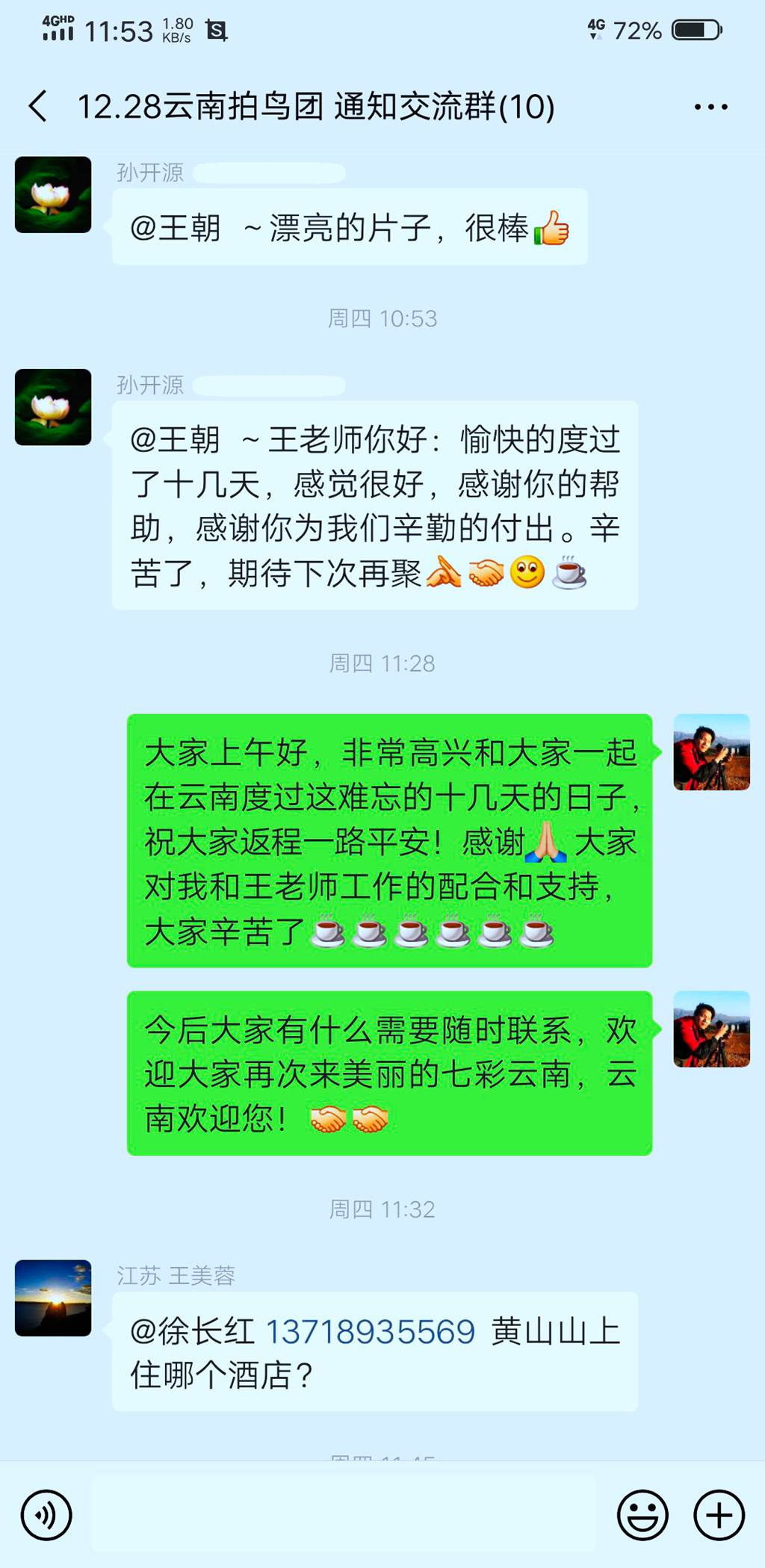Open the emoji picker
The height and width of the screenshot is (1568, 765).
point(642,1515)
